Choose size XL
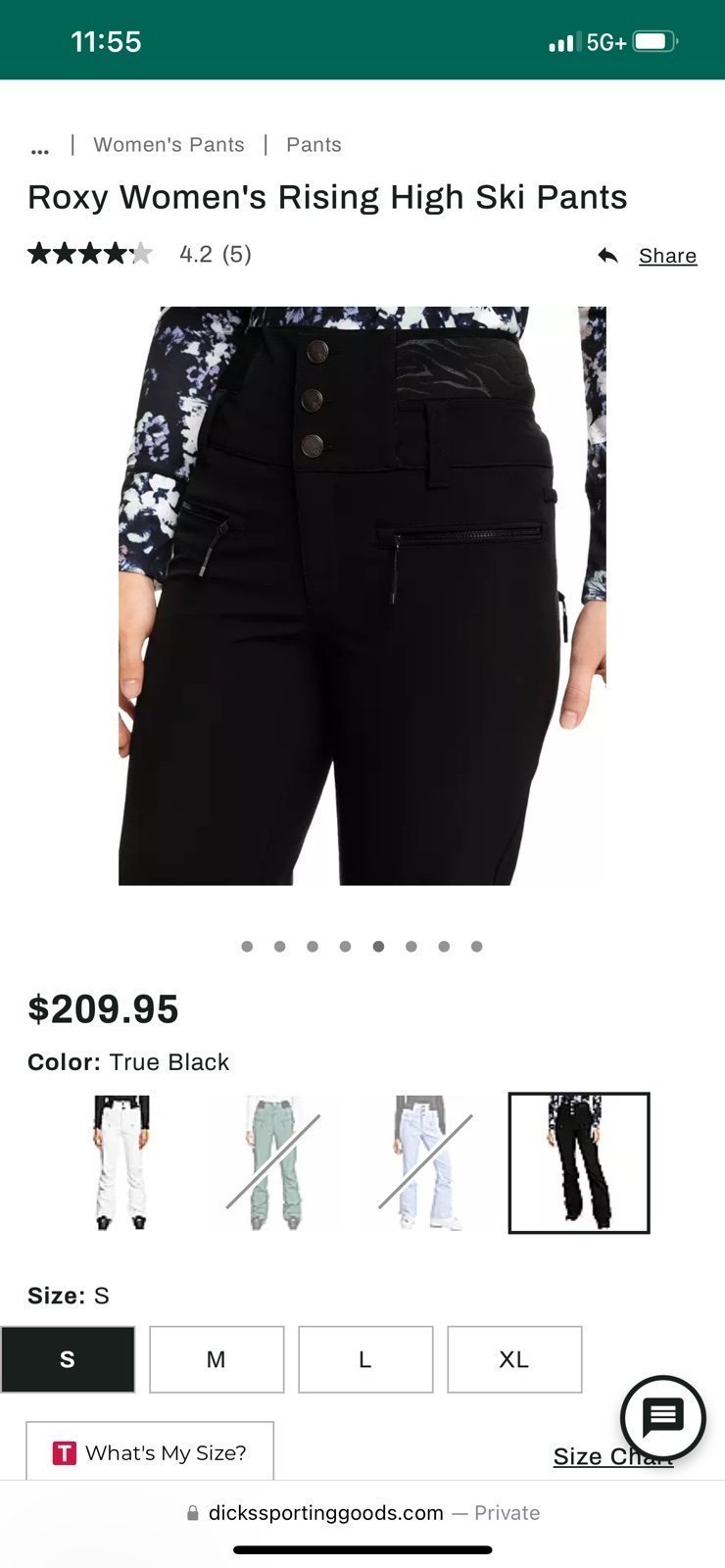 [514, 1359]
